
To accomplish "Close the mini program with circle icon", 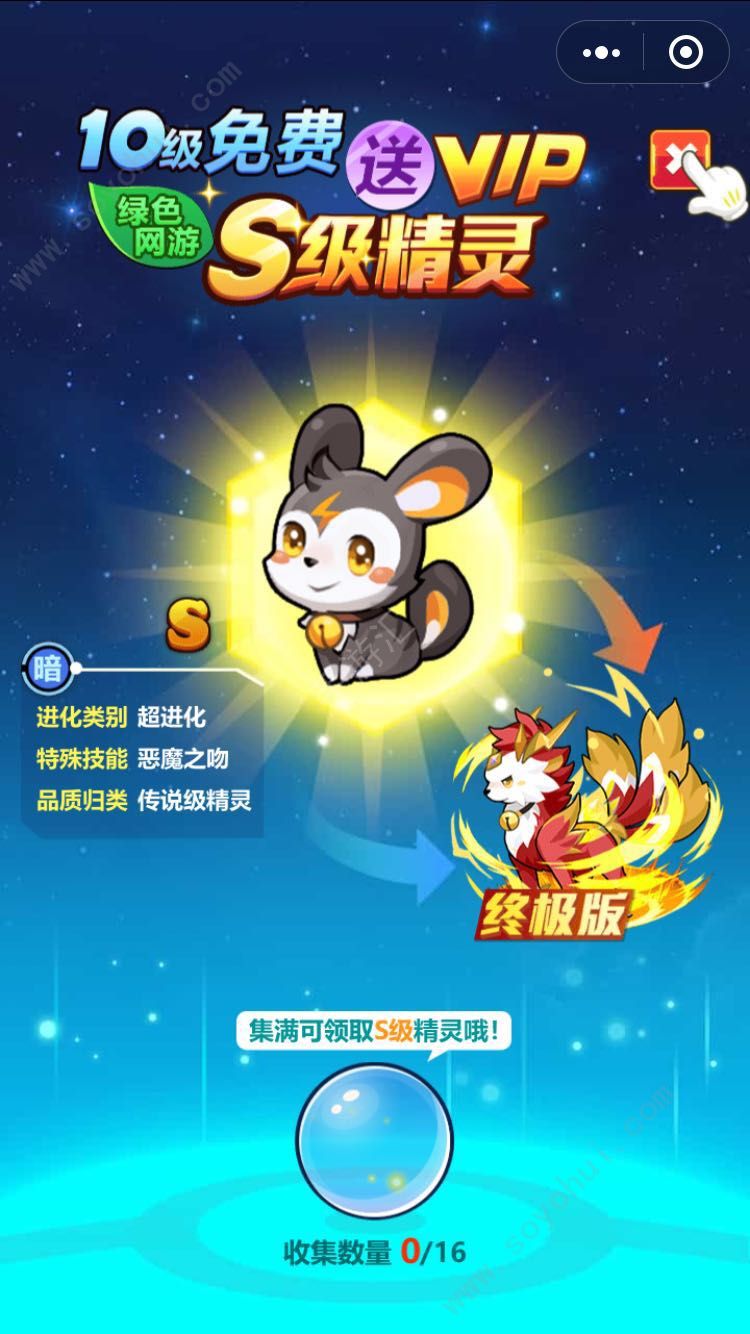I will [x=685, y=53].
